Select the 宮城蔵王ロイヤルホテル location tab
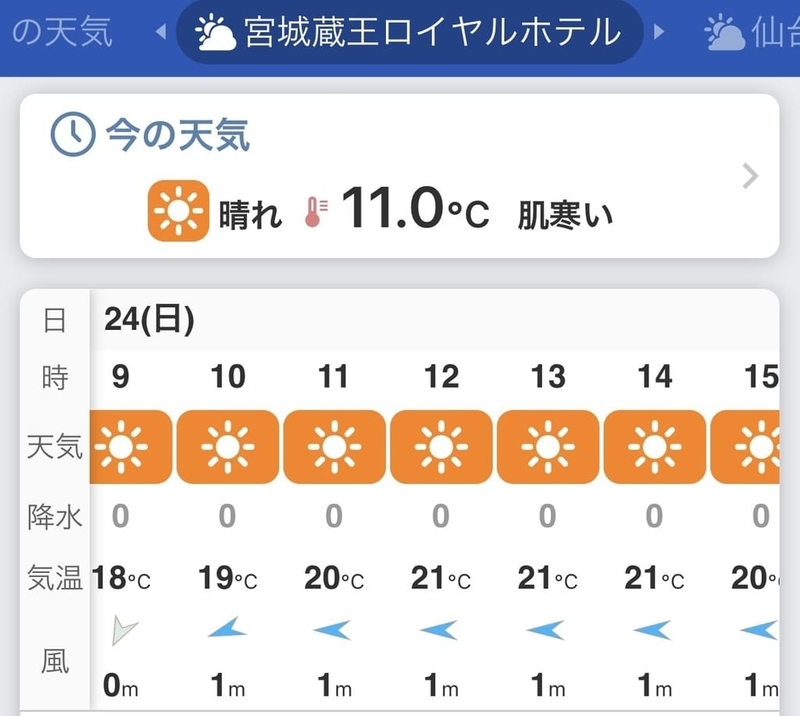800x716 pixels. point(409,32)
